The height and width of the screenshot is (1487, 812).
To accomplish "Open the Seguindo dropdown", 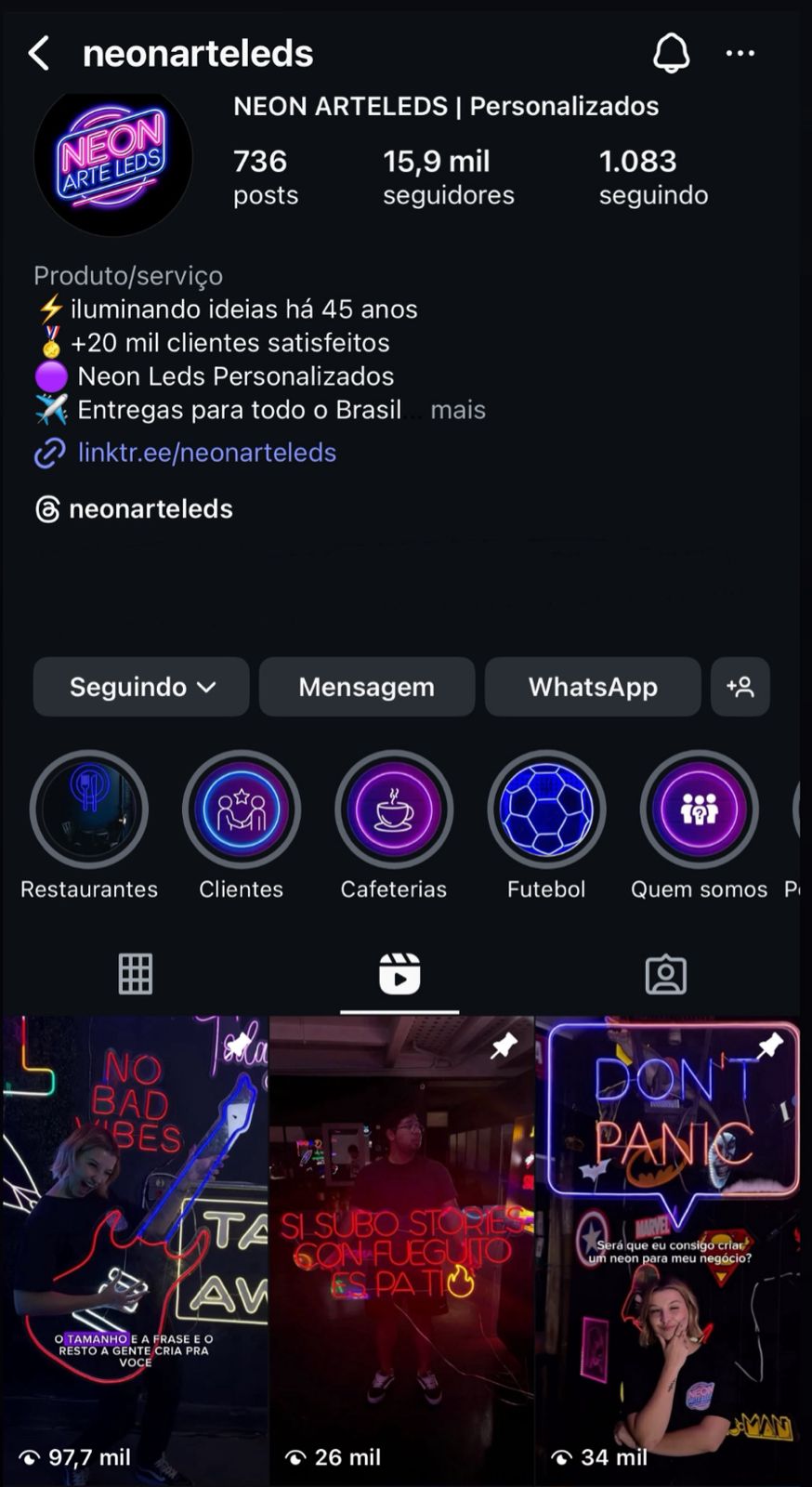I will (x=141, y=687).
